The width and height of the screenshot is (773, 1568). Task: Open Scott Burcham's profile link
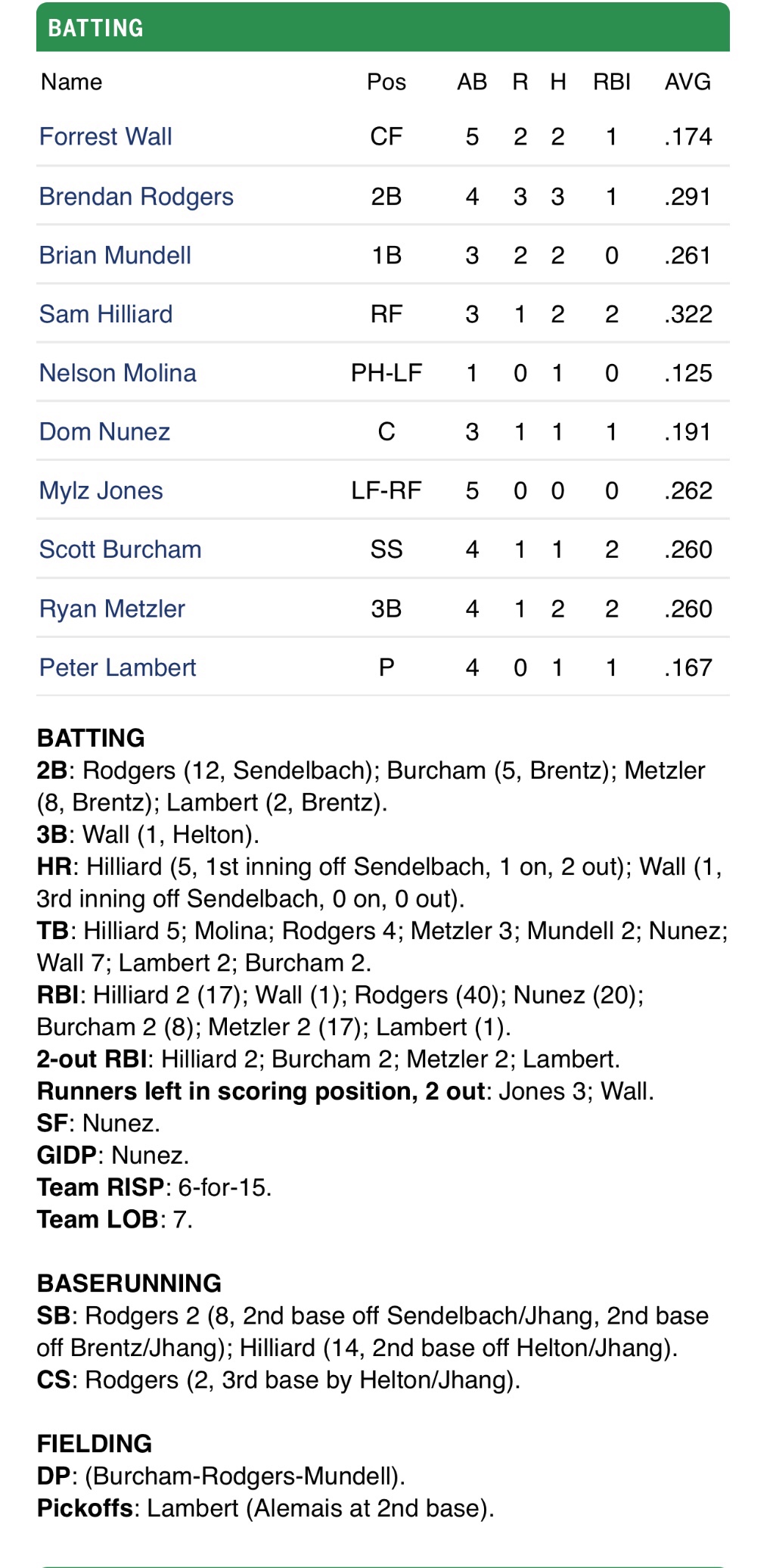pos(120,549)
